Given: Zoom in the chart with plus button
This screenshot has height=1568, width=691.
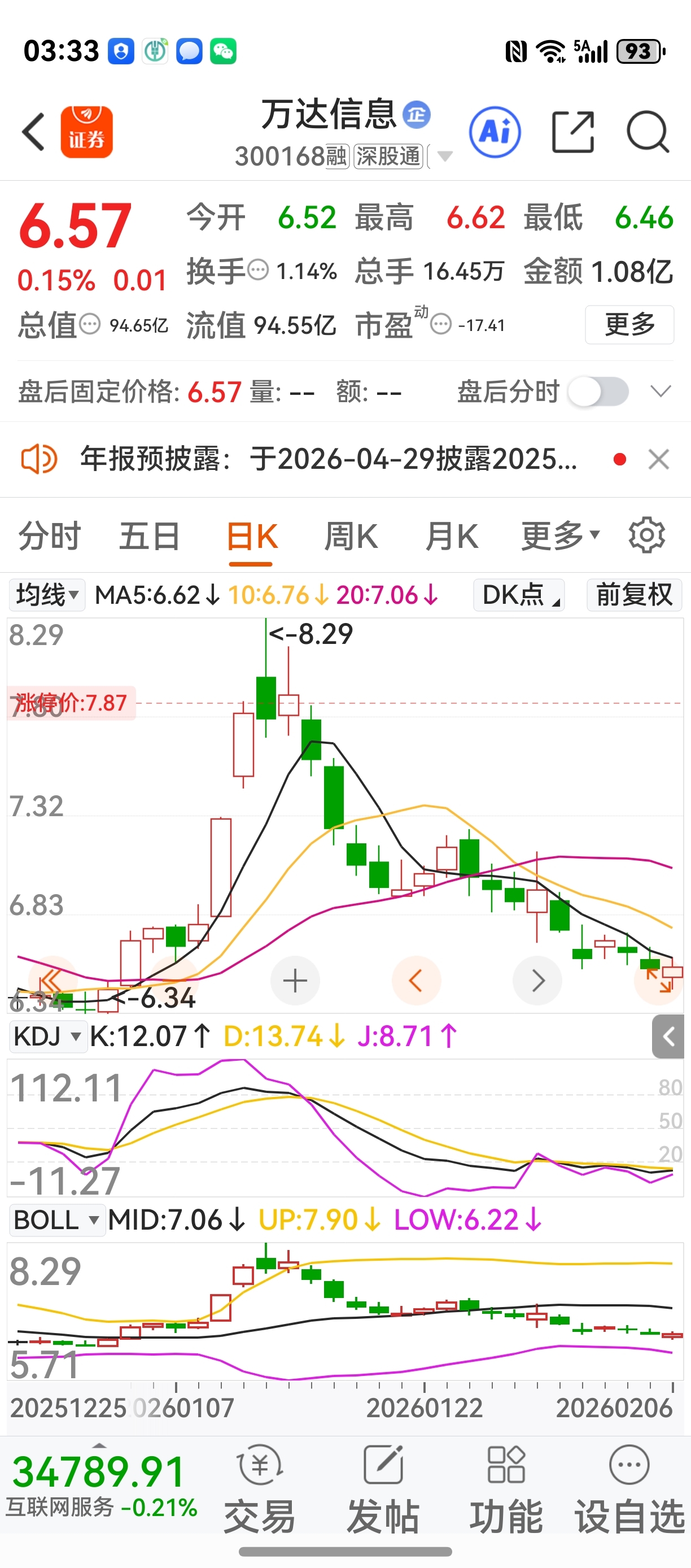Looking at the screenshot, I should pos(295,981).
